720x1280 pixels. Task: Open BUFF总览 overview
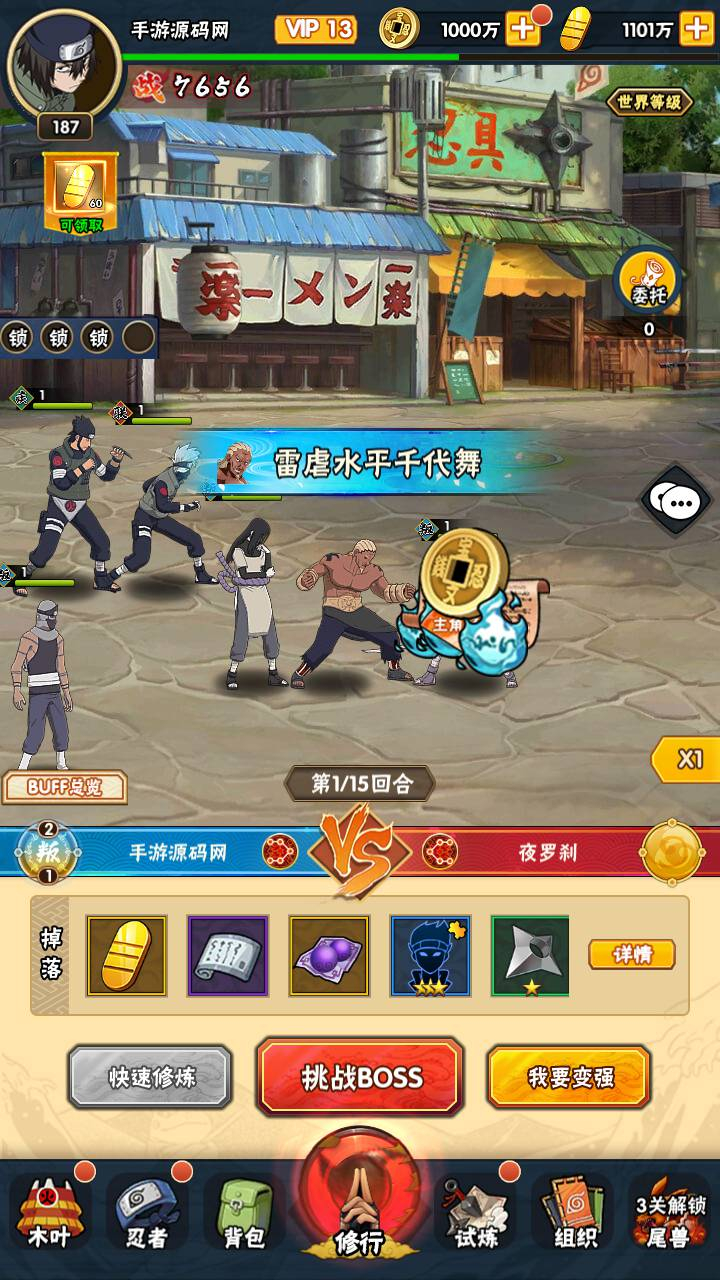point(65,787)
